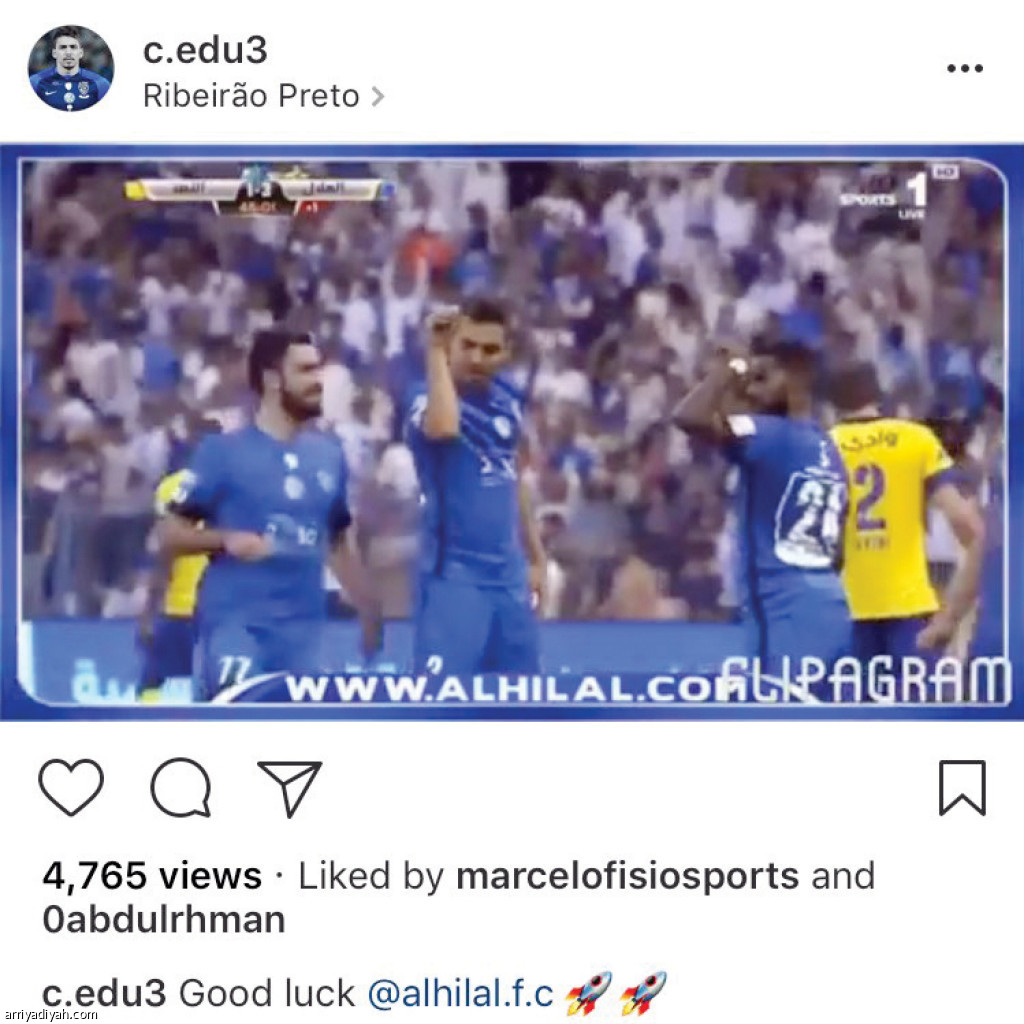The height and width of the screenshot is (1024, 1024).
Task: Open c.edu3's profile picture
Action: [x=70, y=68]
